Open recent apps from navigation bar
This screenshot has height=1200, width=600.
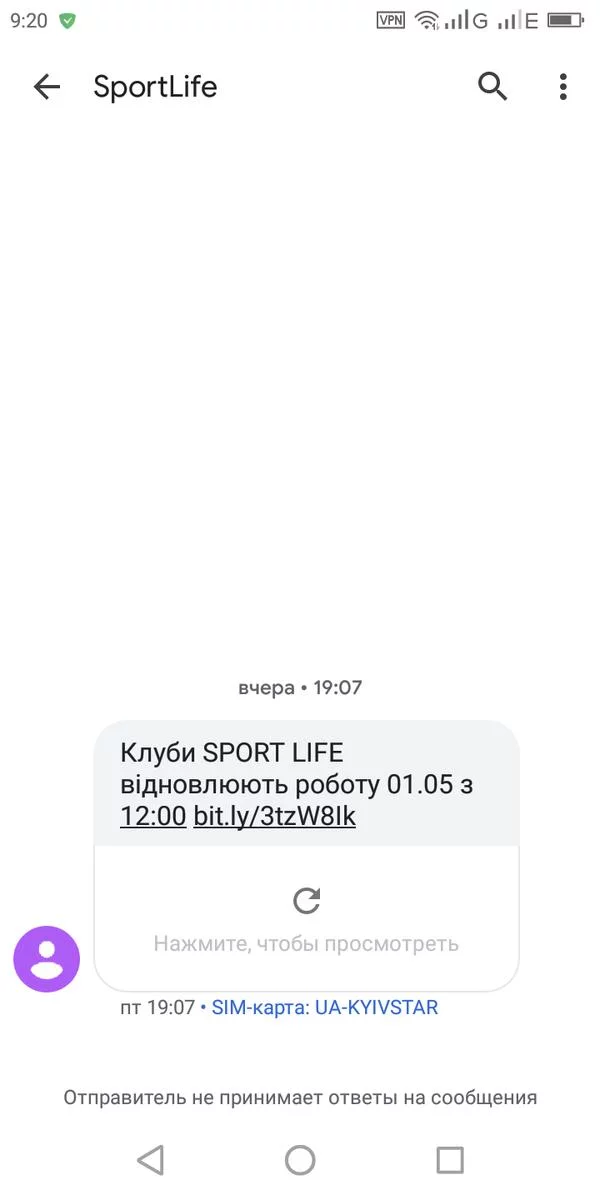pyautogui.click(x=450, y=1159)
